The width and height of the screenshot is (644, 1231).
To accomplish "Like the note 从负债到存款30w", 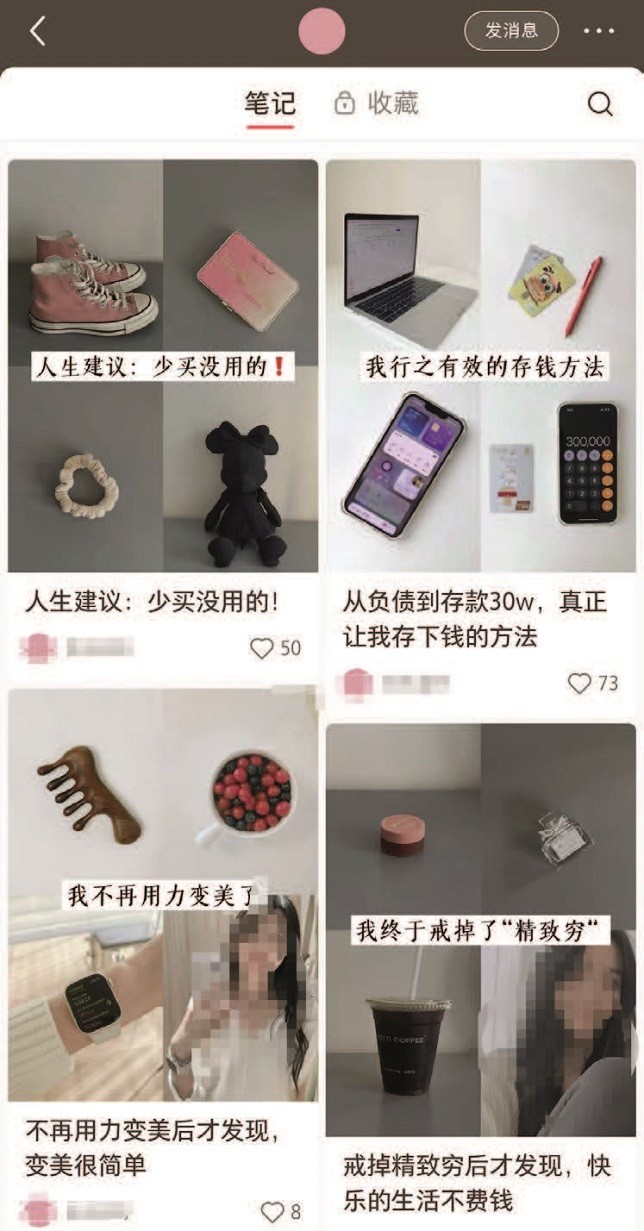I will click(580, 684).
